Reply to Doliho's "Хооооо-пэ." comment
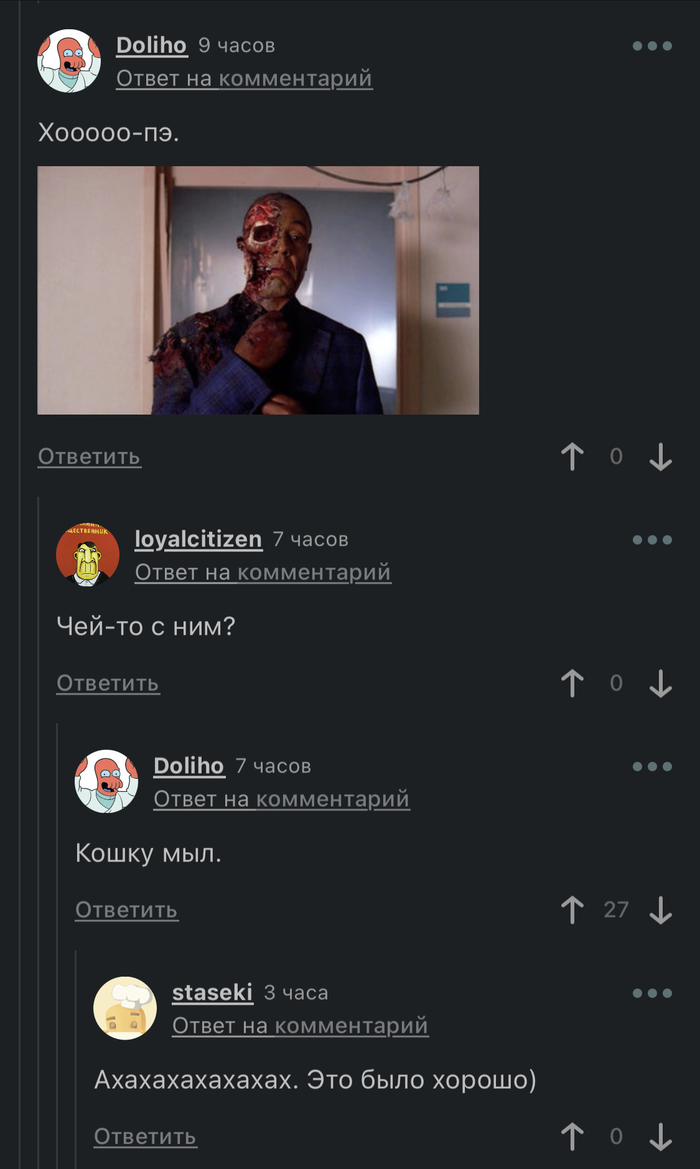 tap(89, 456)
